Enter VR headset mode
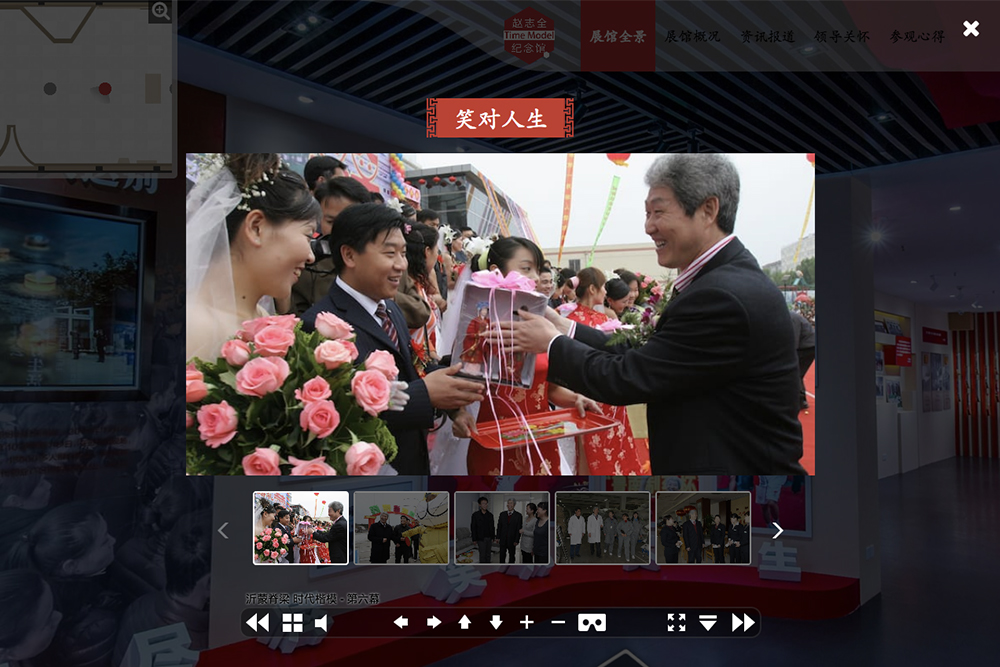The width and height of the screenshot is (1000, 667). click(591, 623)
